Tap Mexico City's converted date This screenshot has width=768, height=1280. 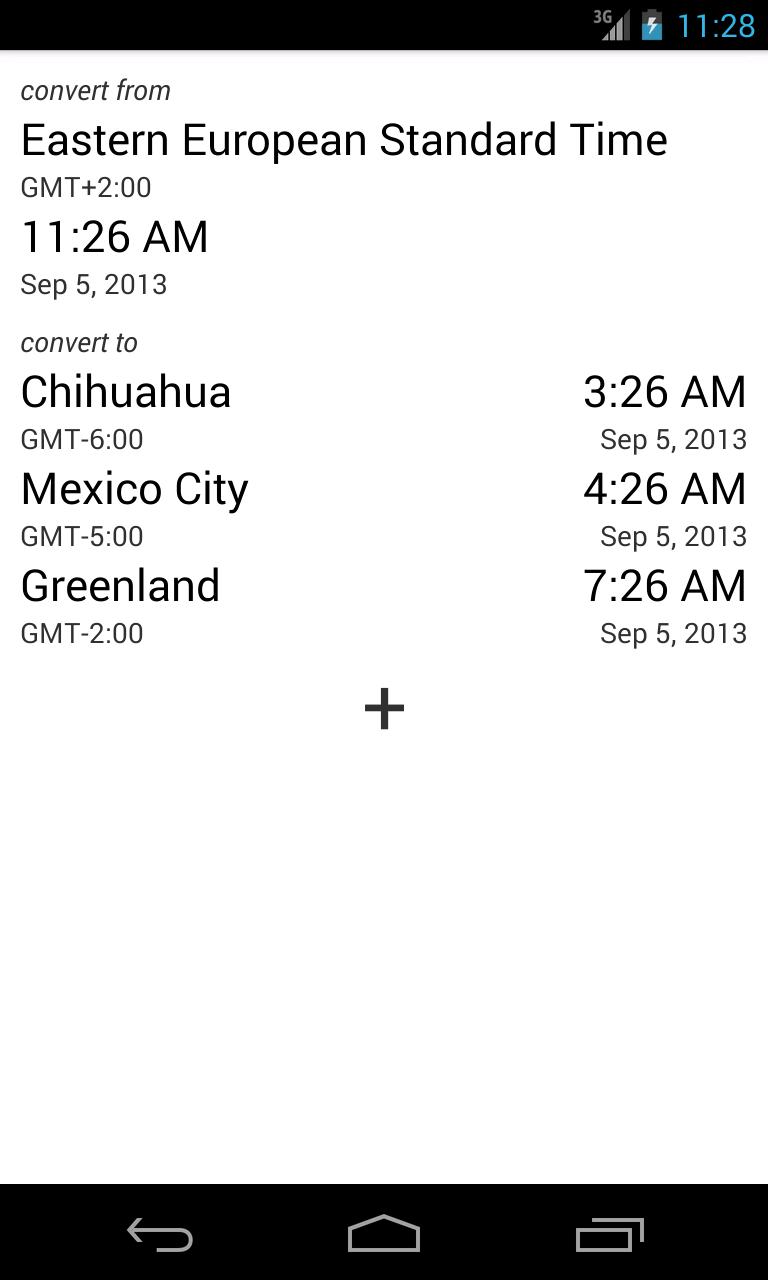[x=672, y=536]
